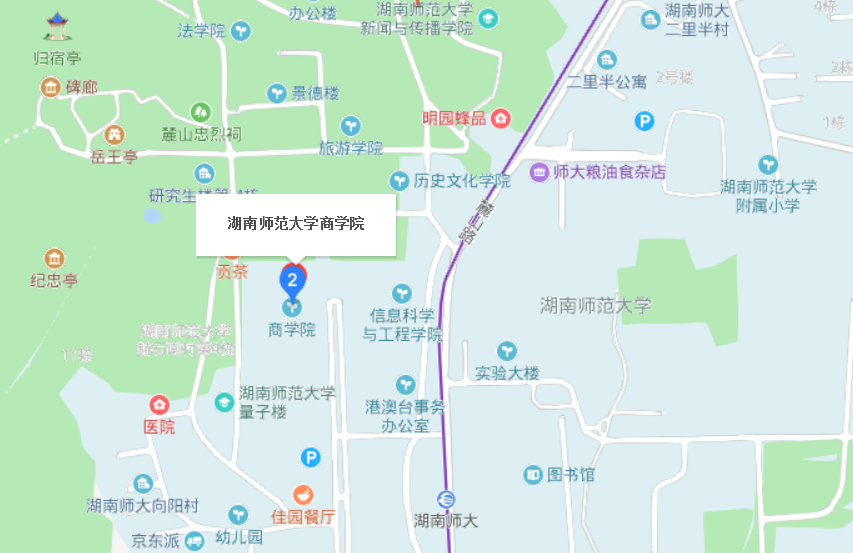853x553 pixels.
Task: Tap the 图书馆 place marker
Action: point(532,474)
